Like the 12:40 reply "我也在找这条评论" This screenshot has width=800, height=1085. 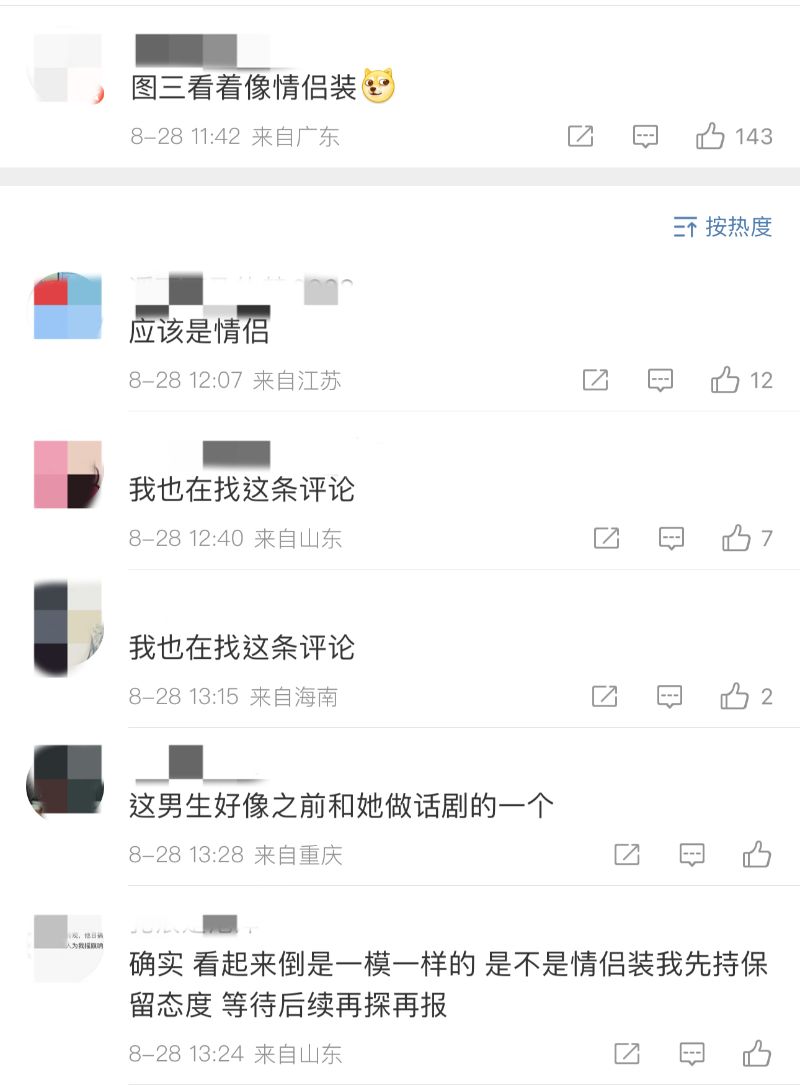click(736, 538)
